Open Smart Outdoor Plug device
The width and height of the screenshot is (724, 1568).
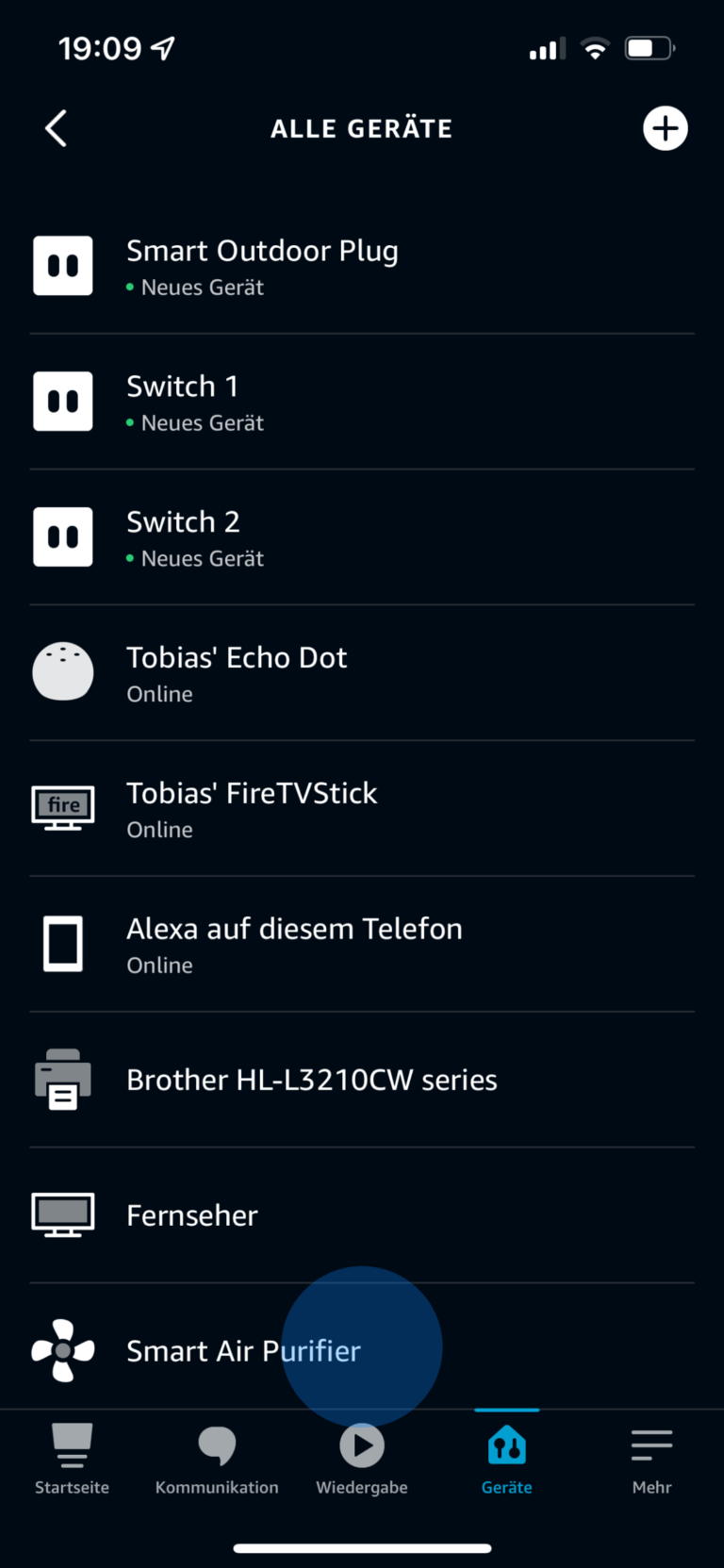[x=262, y=266]
